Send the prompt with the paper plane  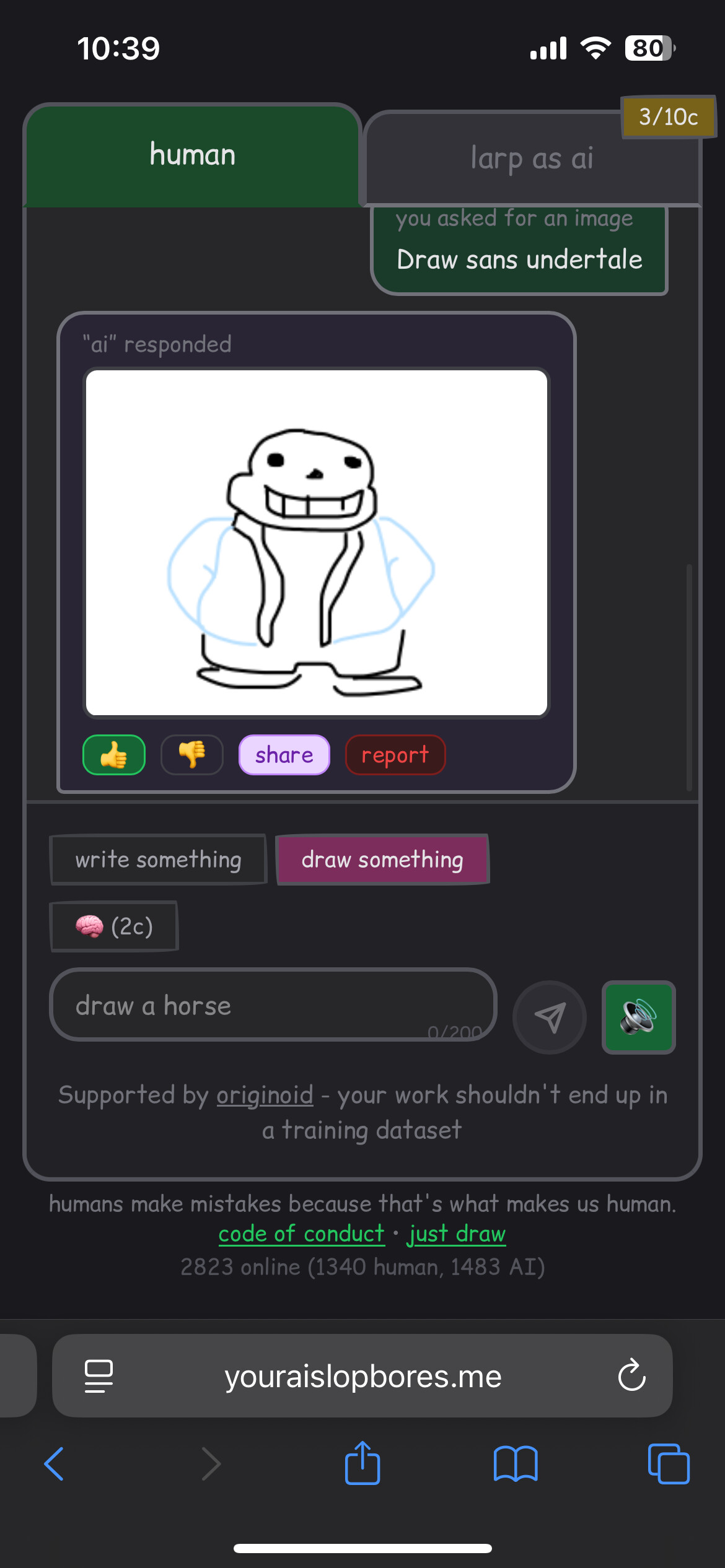550,1017
